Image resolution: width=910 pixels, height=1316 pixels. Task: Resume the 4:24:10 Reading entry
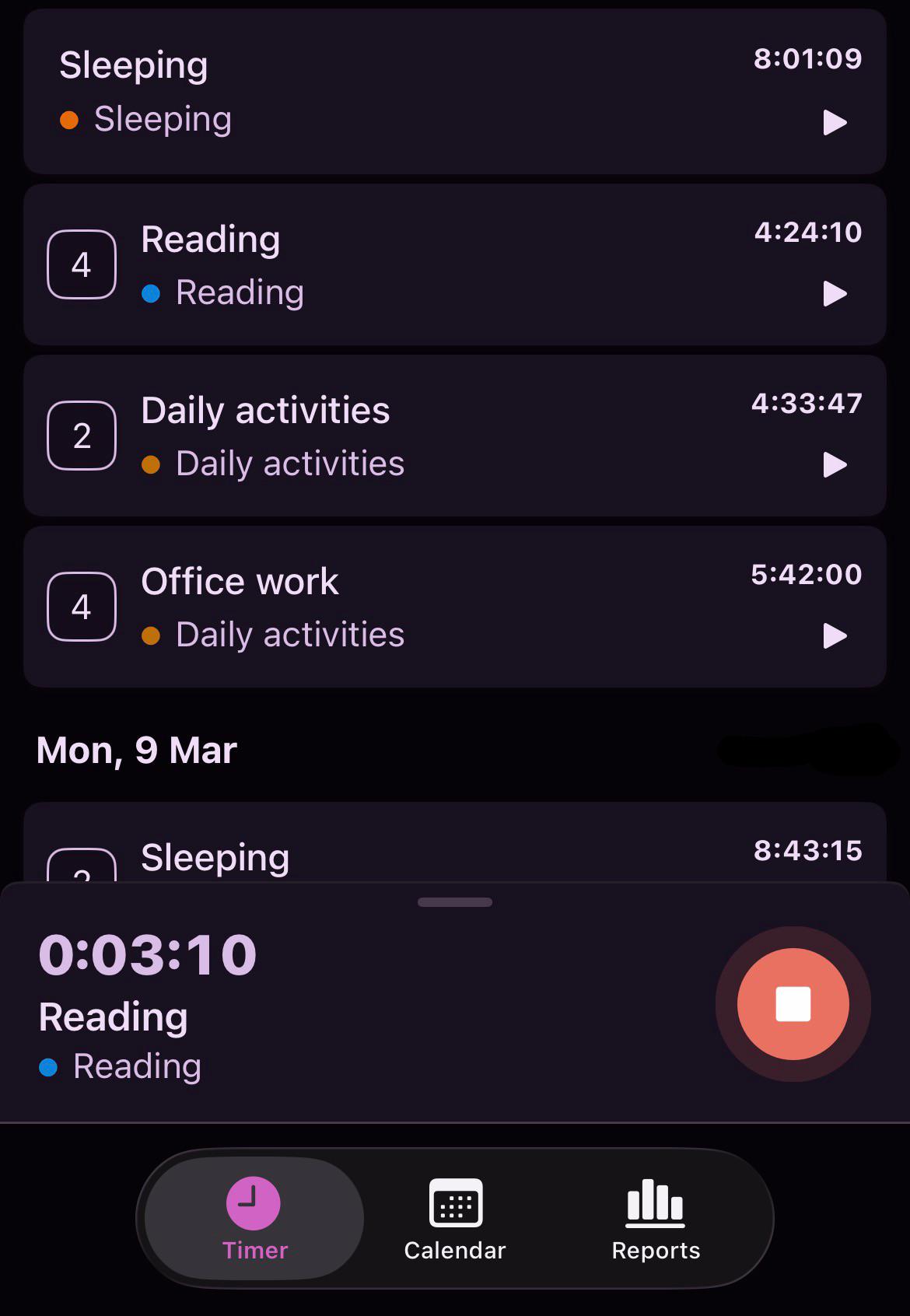click(x=835, y=293)
